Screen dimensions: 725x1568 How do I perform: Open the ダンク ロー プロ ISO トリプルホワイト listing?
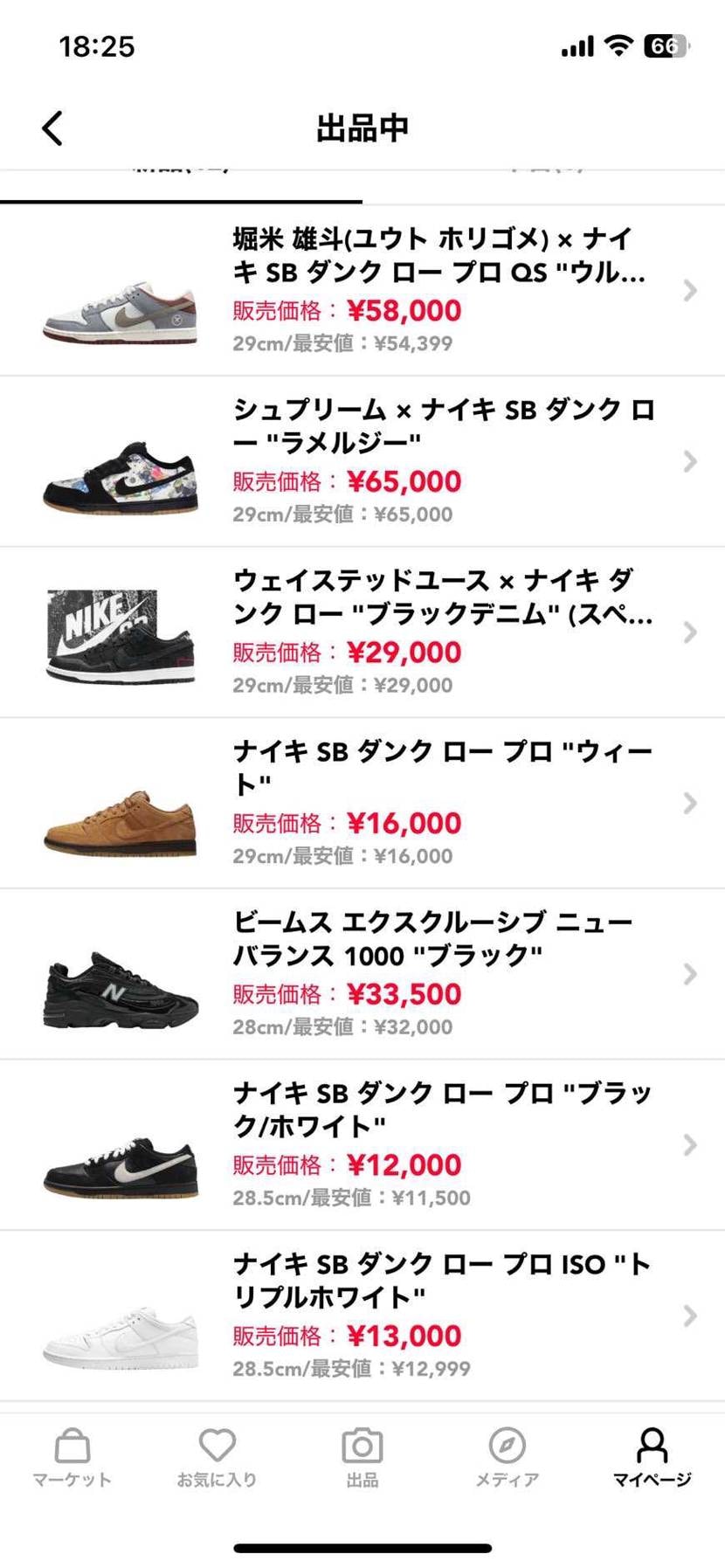(x=362, y=1316)
